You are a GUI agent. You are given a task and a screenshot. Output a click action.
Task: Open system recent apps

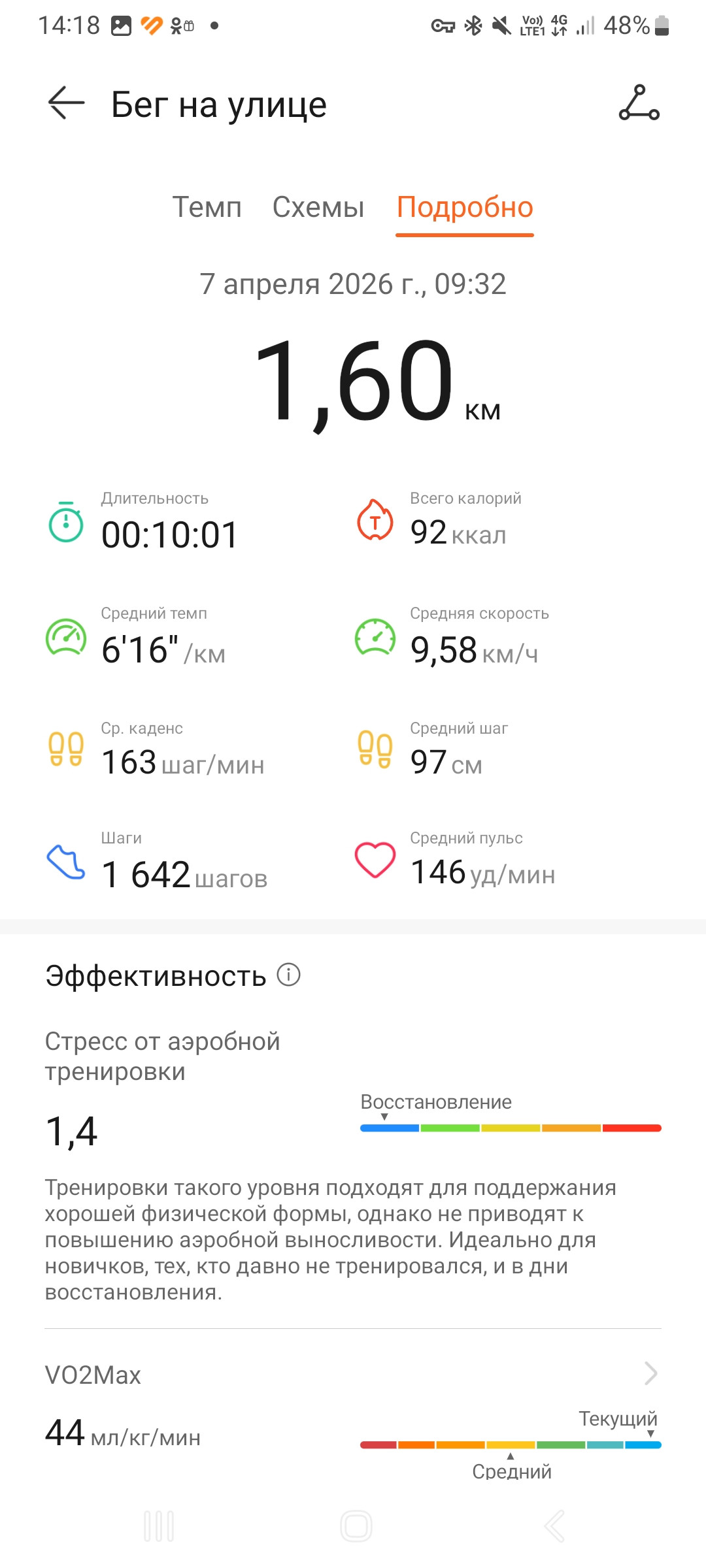coord(159,1526)
